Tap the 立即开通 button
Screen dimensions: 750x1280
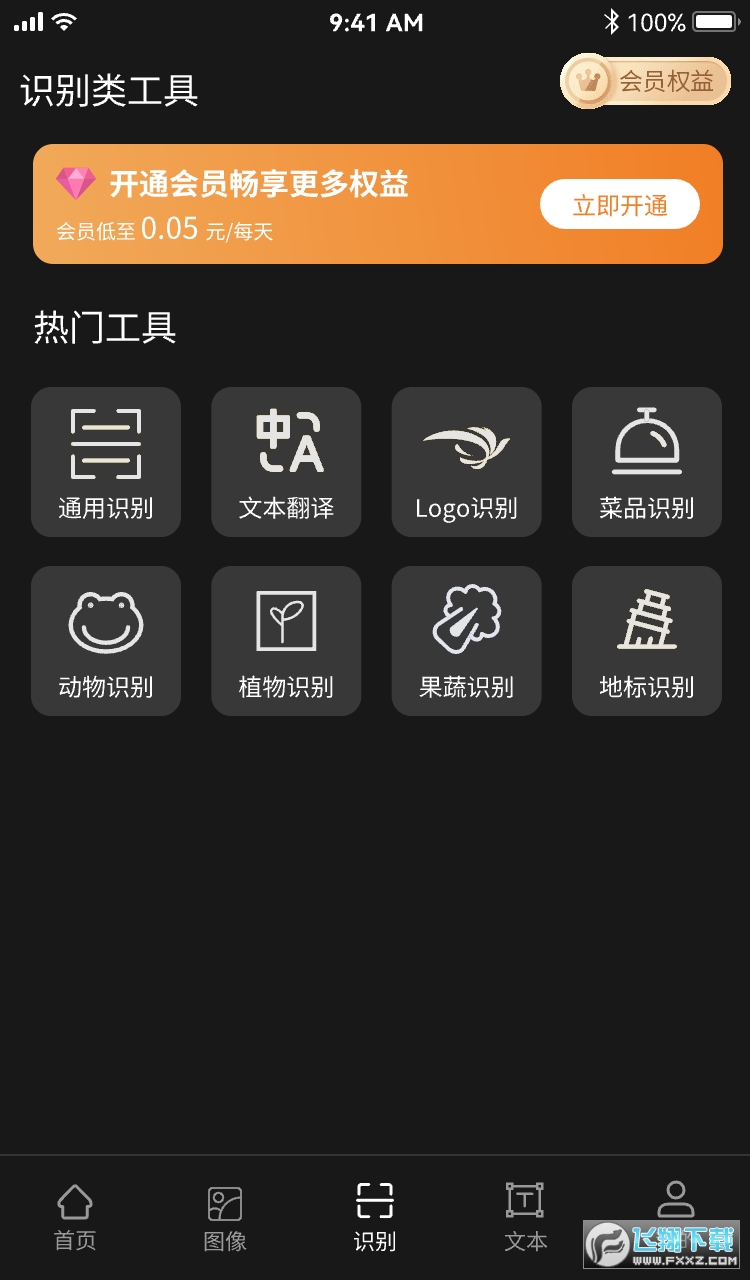[x=619, y=205]
